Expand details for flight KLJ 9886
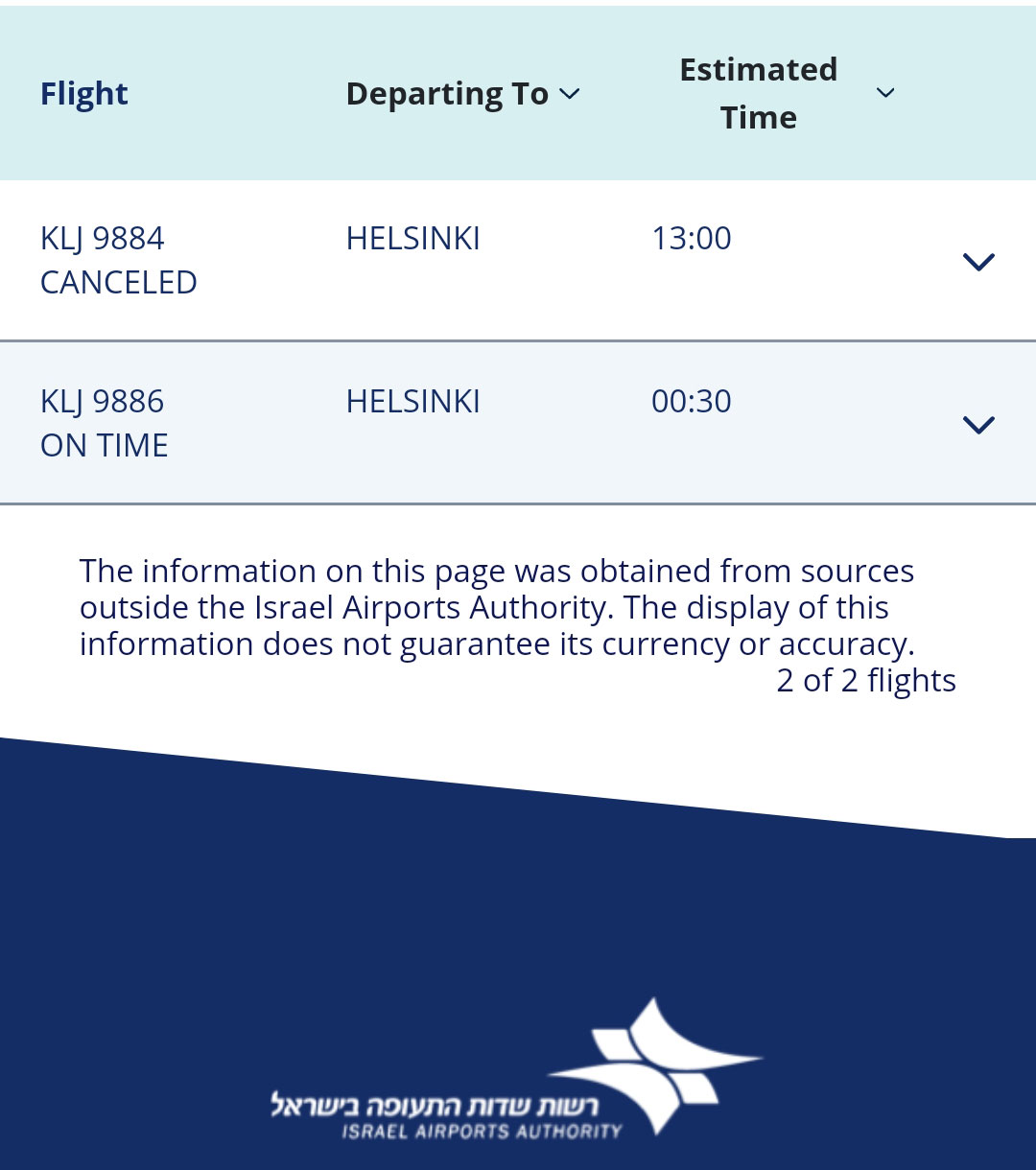1036x1170 pixels. pos(977,424)
